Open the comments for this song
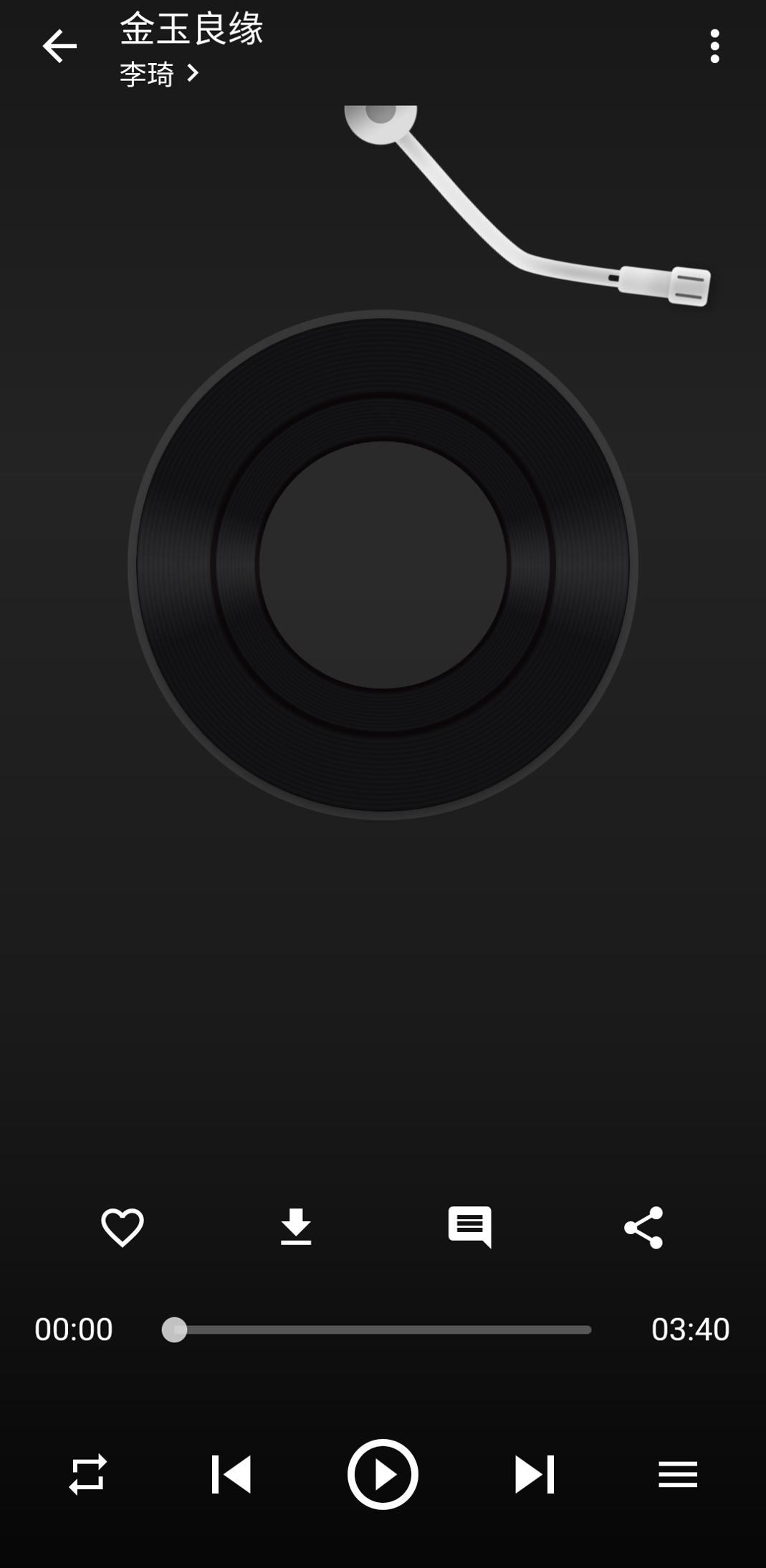The height and width of the screenshot is (1568, 766). [x=470, y=1227]
